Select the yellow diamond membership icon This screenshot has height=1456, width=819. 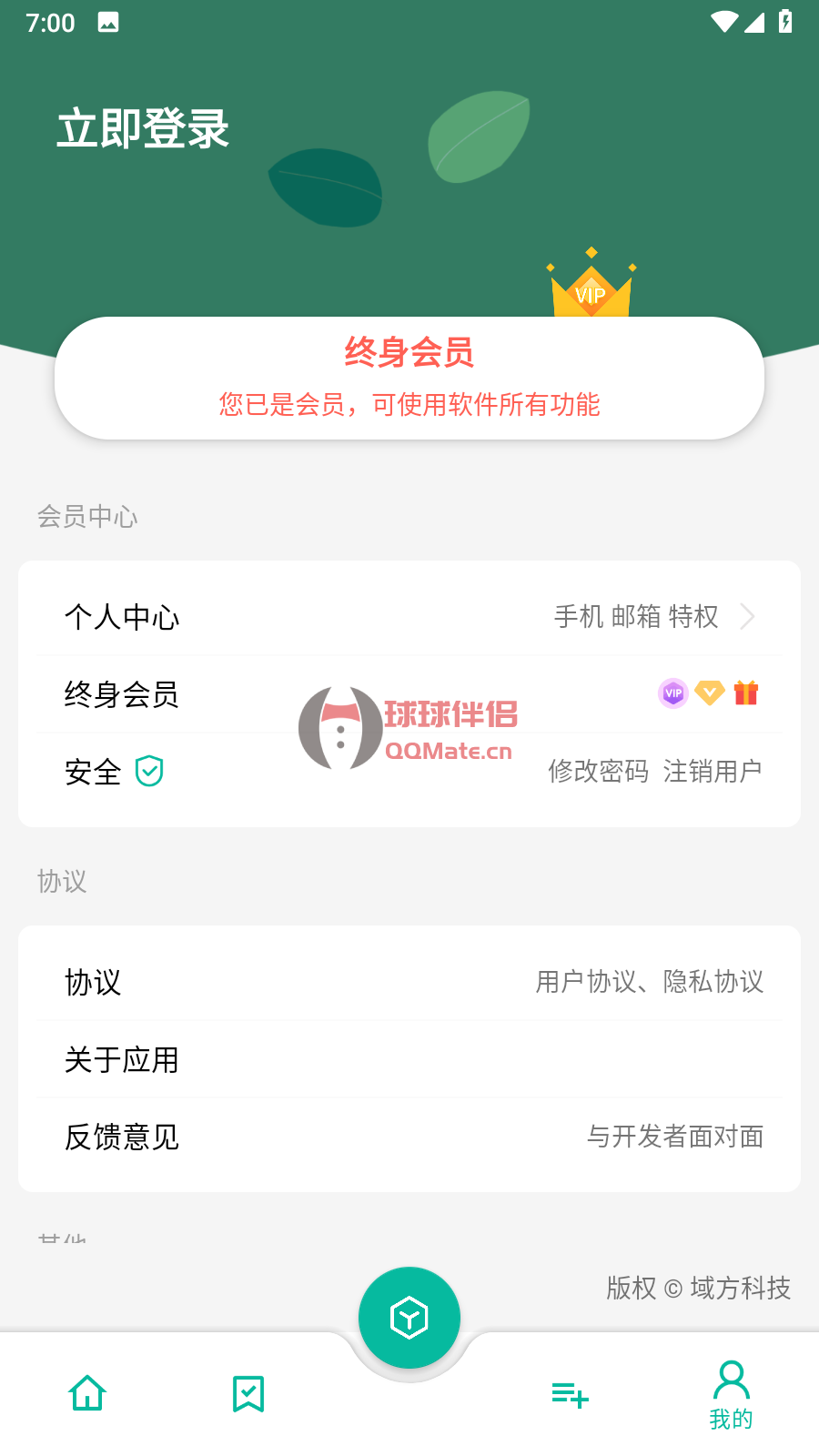[709, 693]
